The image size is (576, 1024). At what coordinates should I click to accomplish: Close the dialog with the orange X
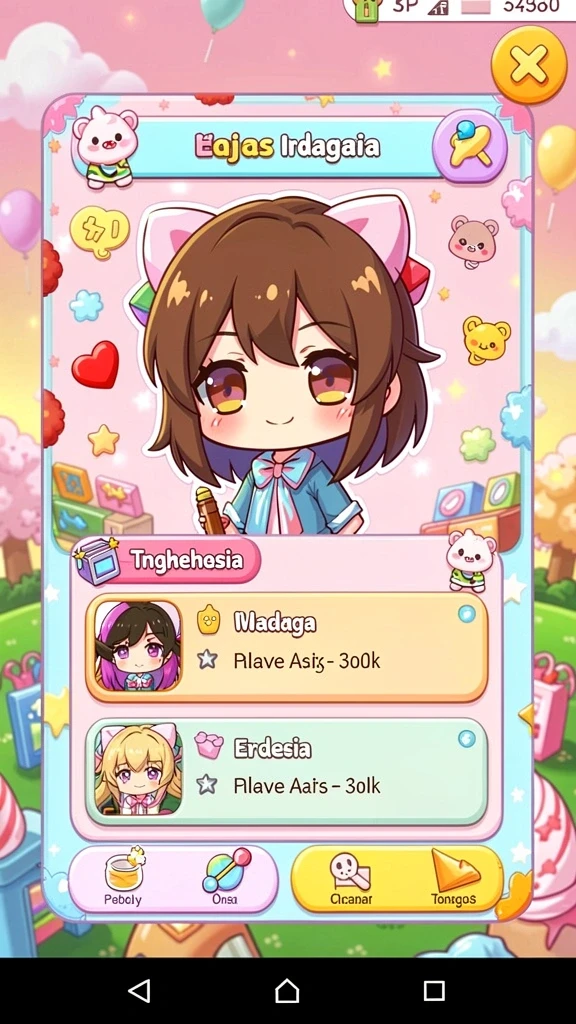click(529, 65)
